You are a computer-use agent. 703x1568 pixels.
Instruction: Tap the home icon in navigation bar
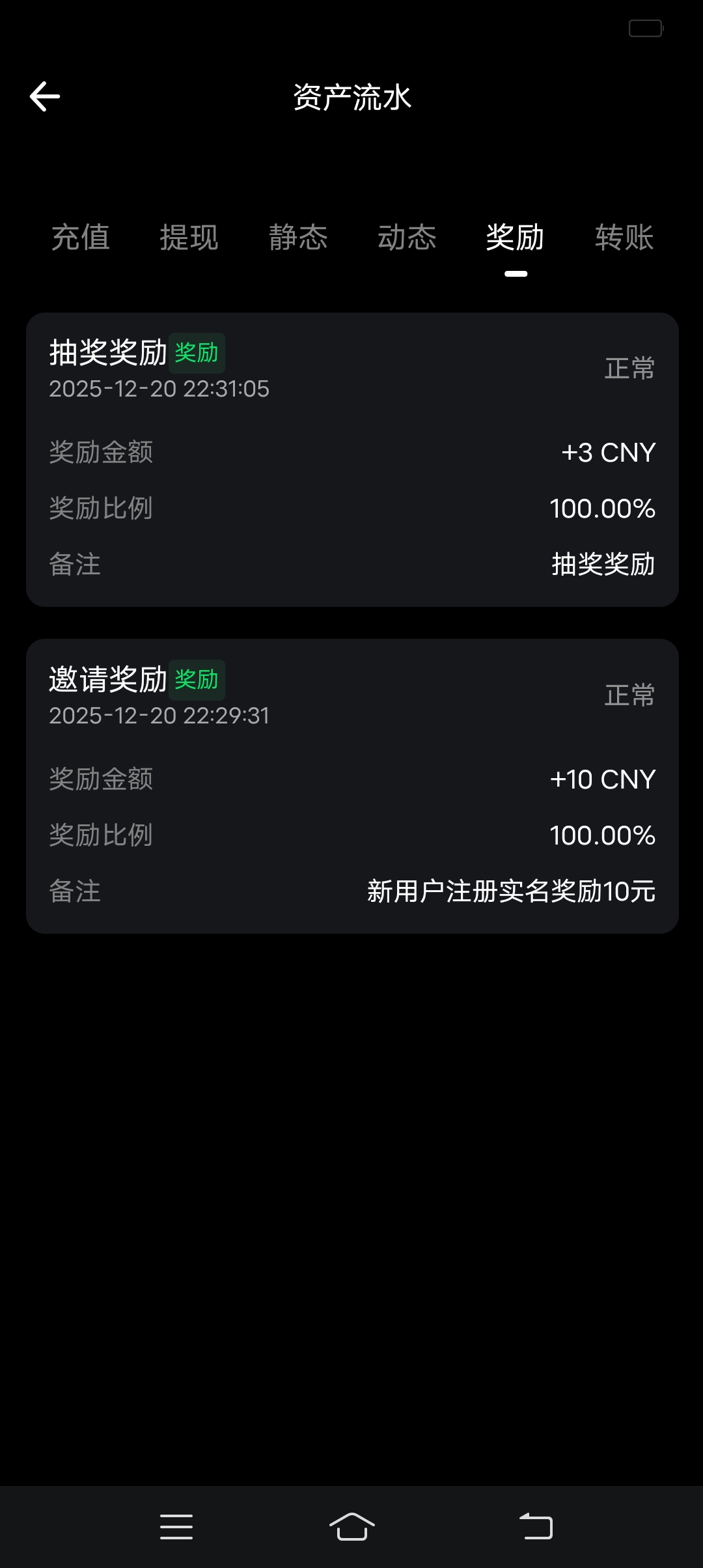click(351, 1526)
